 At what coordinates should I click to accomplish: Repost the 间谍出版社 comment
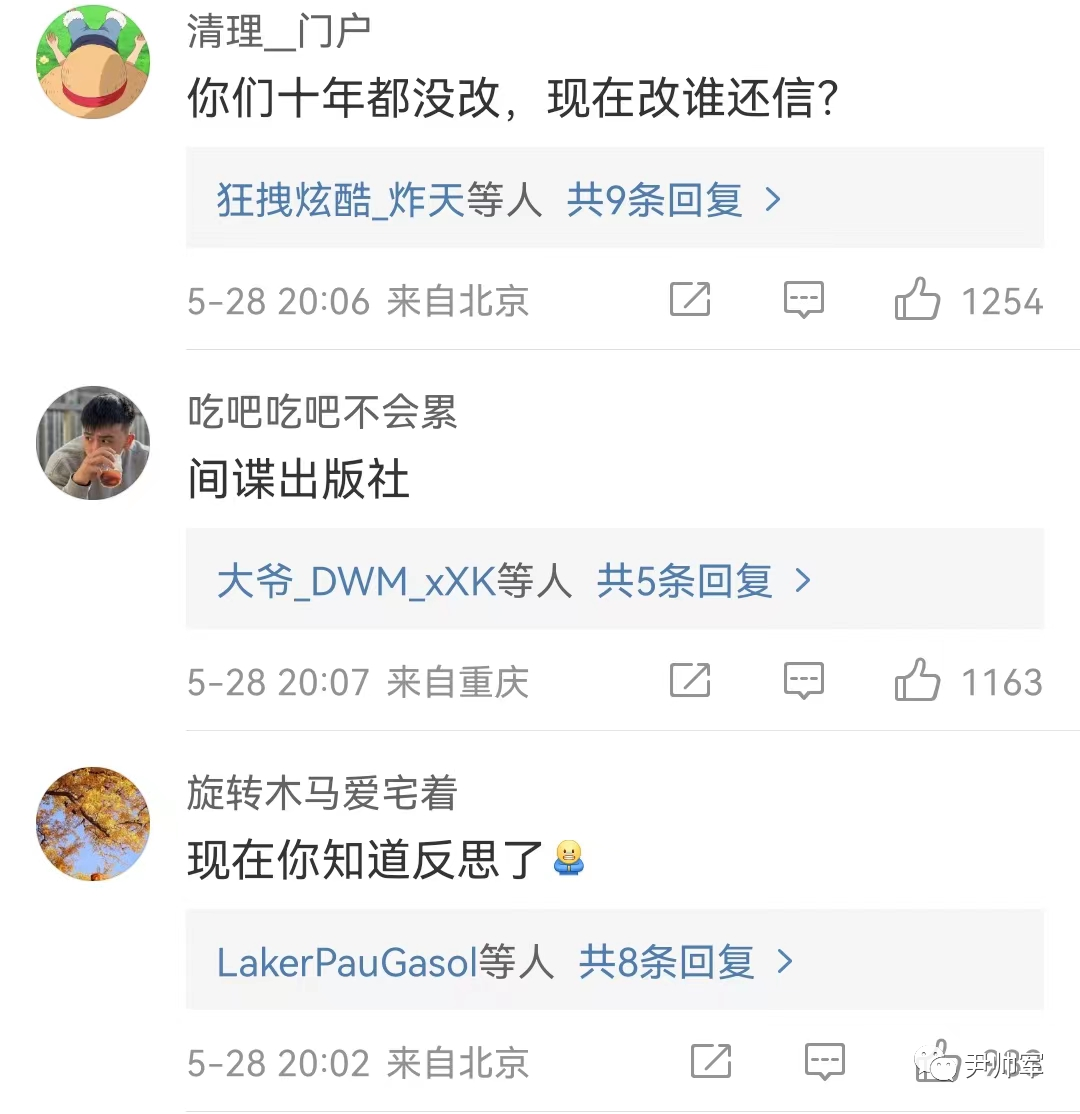[x=690, y=681]
